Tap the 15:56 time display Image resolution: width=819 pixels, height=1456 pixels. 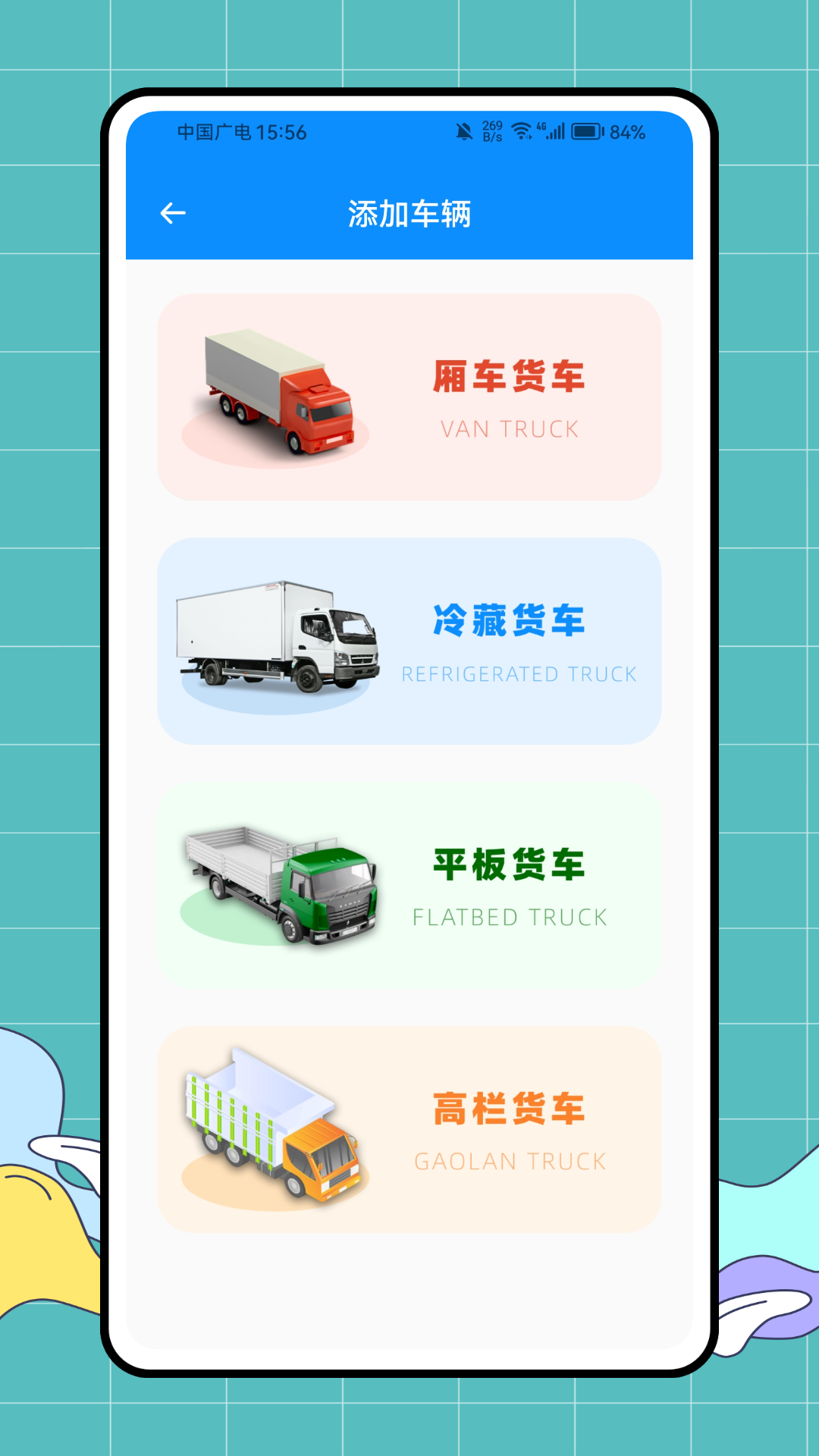coord(281,133)
